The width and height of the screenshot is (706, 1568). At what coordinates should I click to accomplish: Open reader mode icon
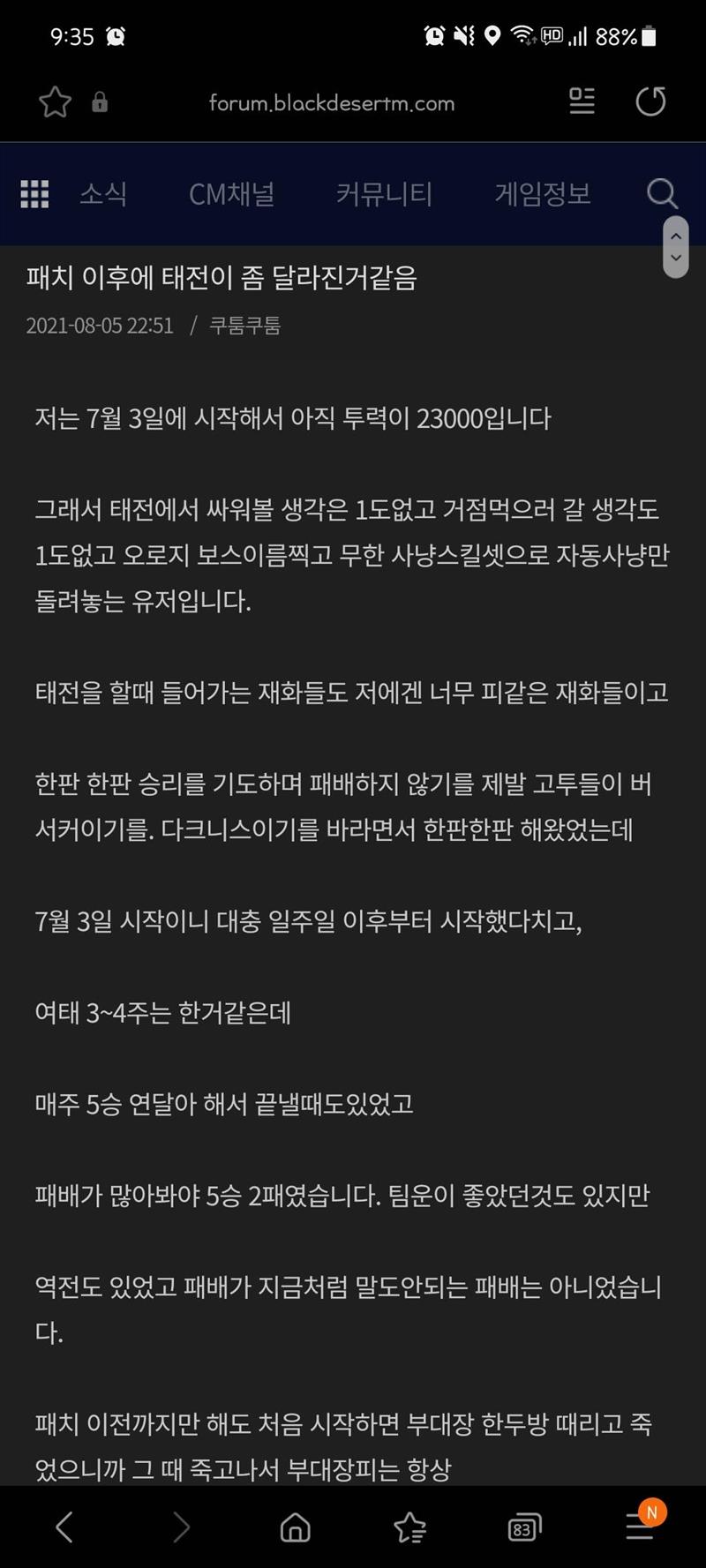pyautogui.click(x=582, y=101)
